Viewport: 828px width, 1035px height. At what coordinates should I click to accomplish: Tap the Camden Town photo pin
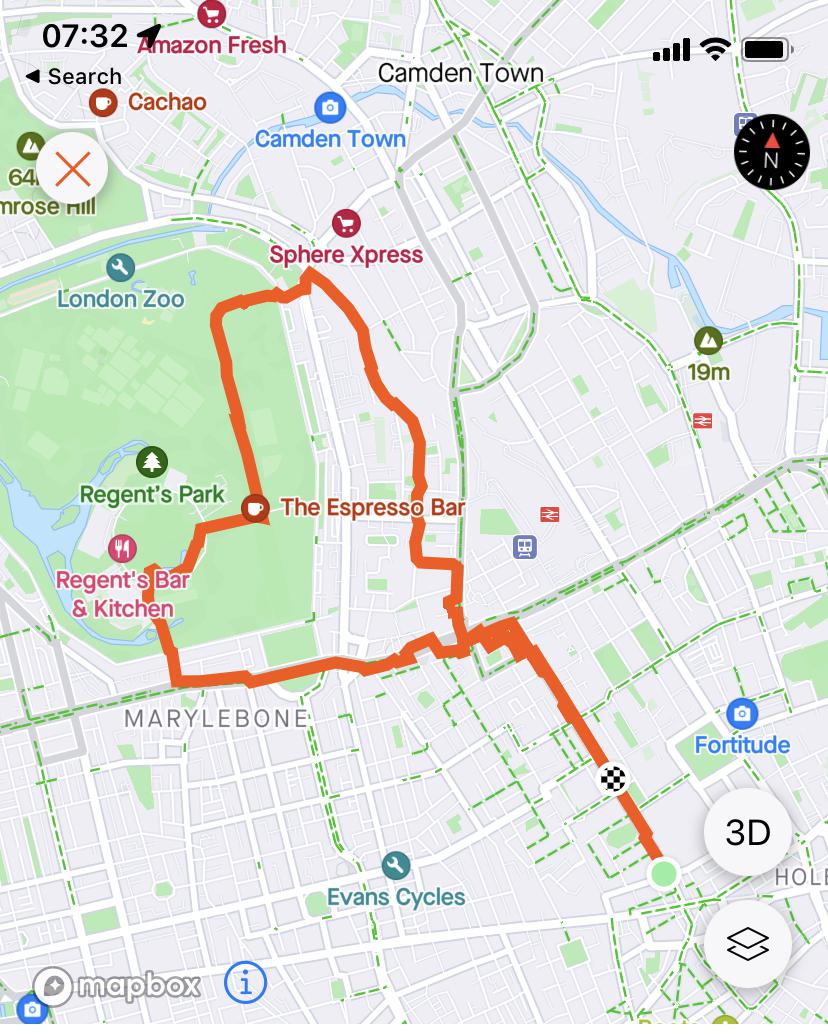tap(329, 107)
